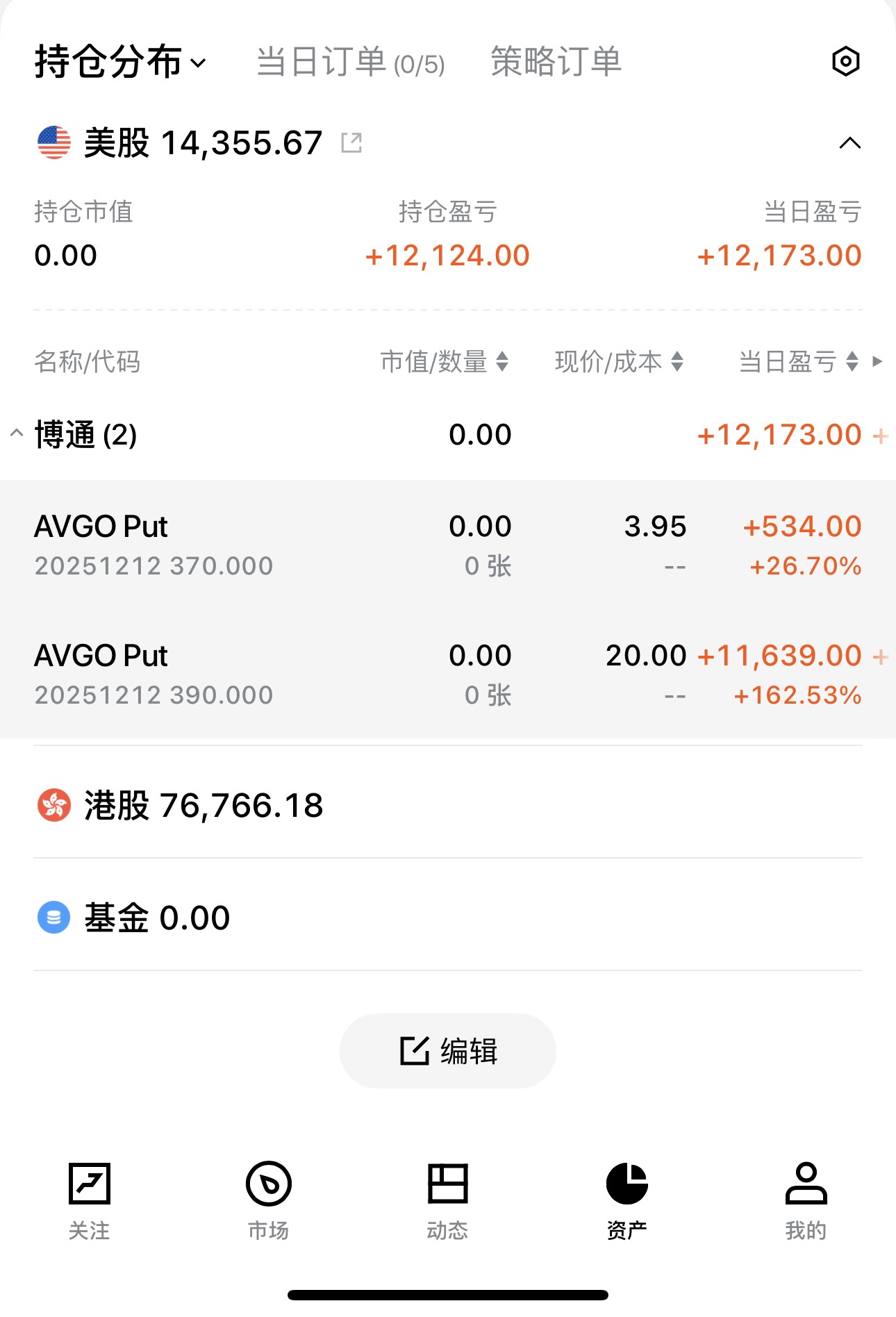Open the 我的 profile tab
896x1317 pixels.
[x=806, y=1200]
